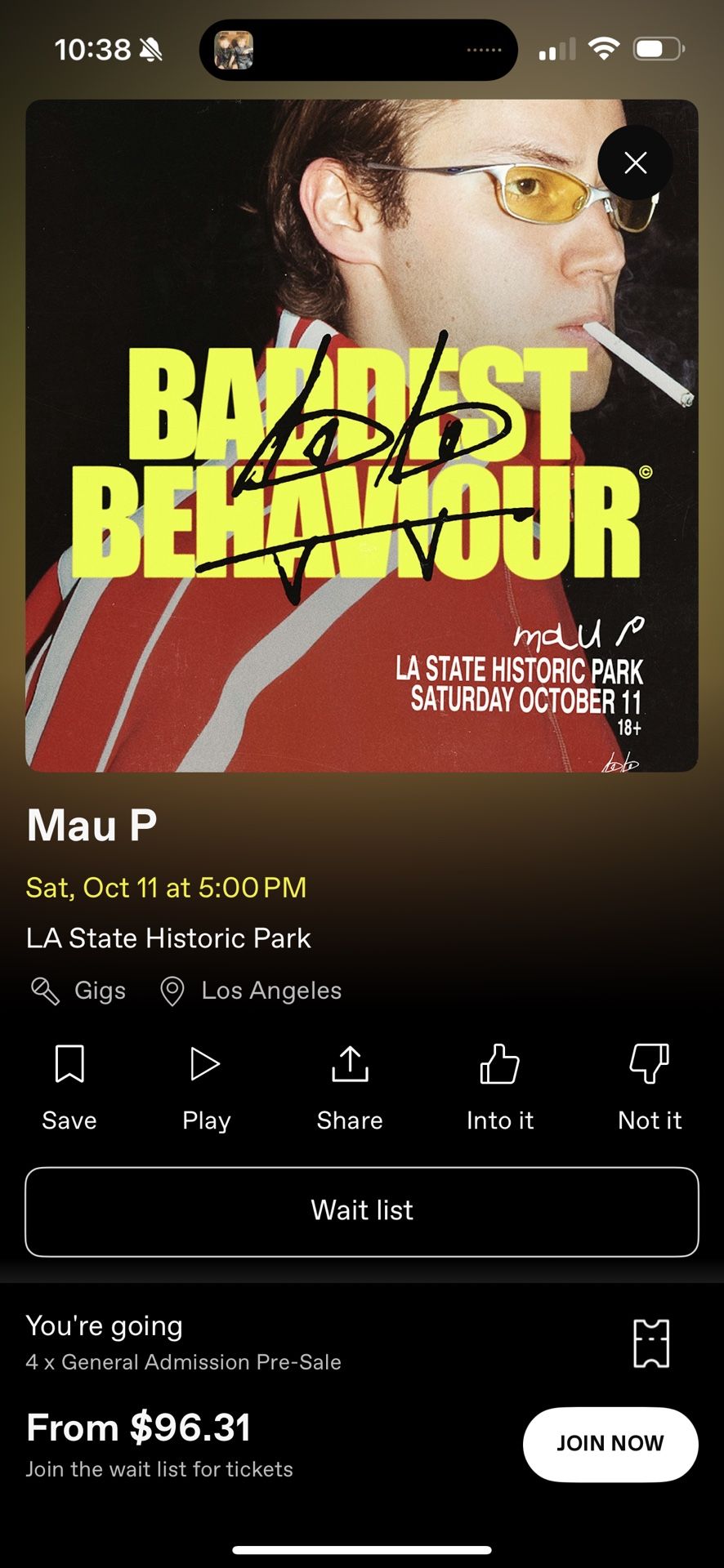Open the Los Angeles location tag
This screenshot has height=1568, width=724.
(x=251, y=991)
